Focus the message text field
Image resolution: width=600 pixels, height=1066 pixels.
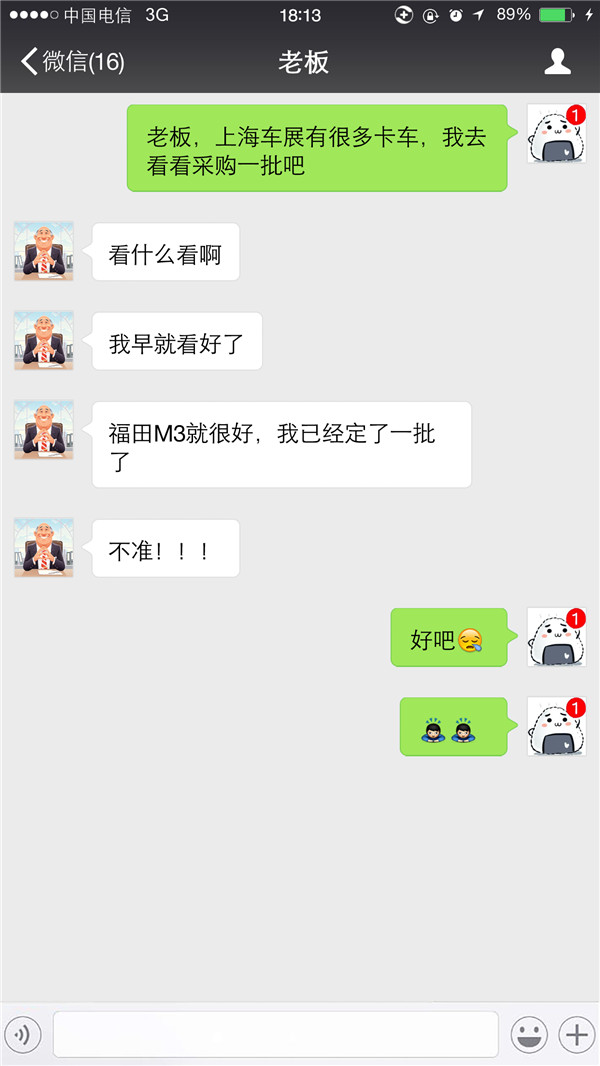click(x=275, y=1035)
